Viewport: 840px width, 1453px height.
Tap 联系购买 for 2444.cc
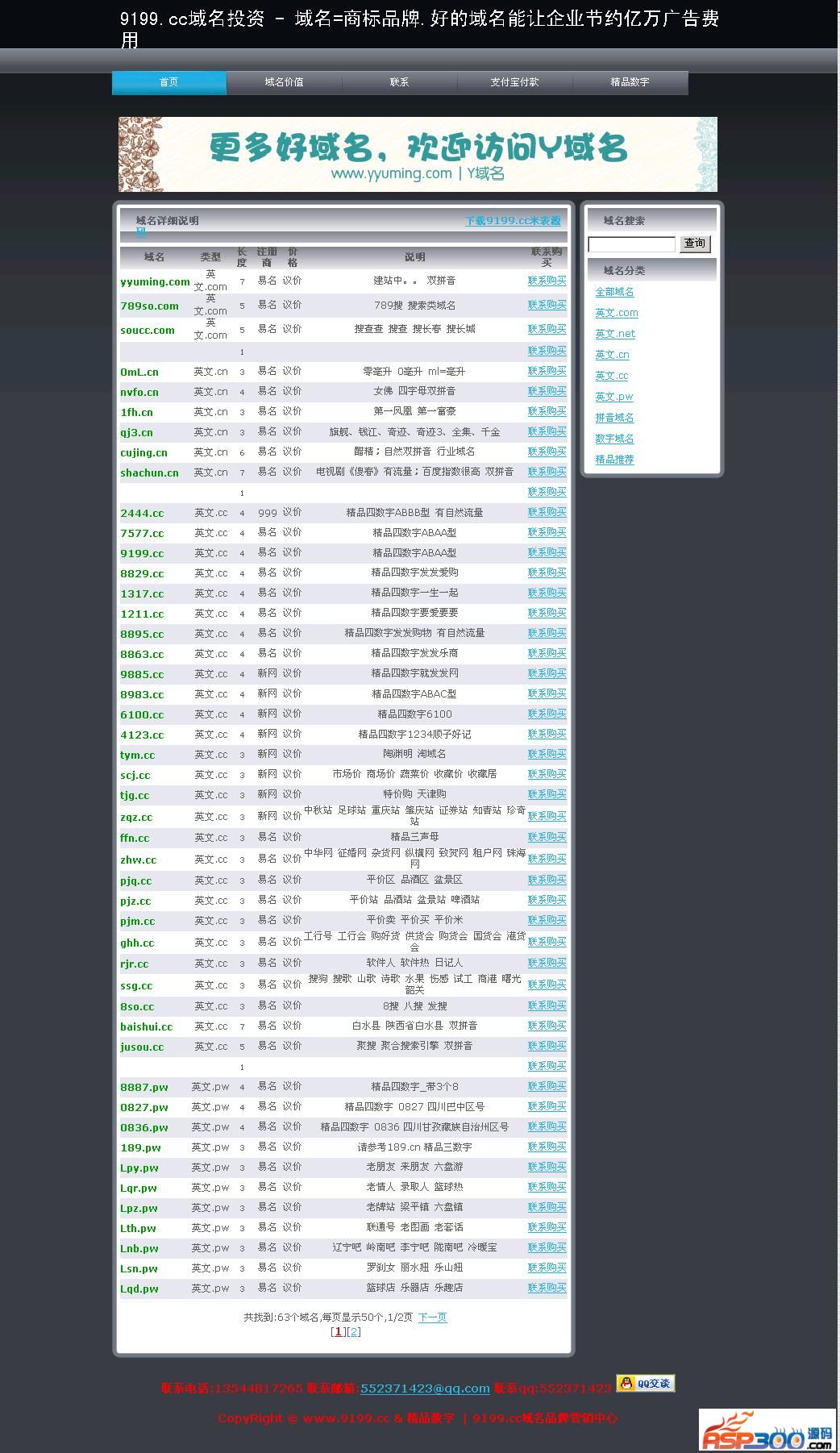pos(547,512)
